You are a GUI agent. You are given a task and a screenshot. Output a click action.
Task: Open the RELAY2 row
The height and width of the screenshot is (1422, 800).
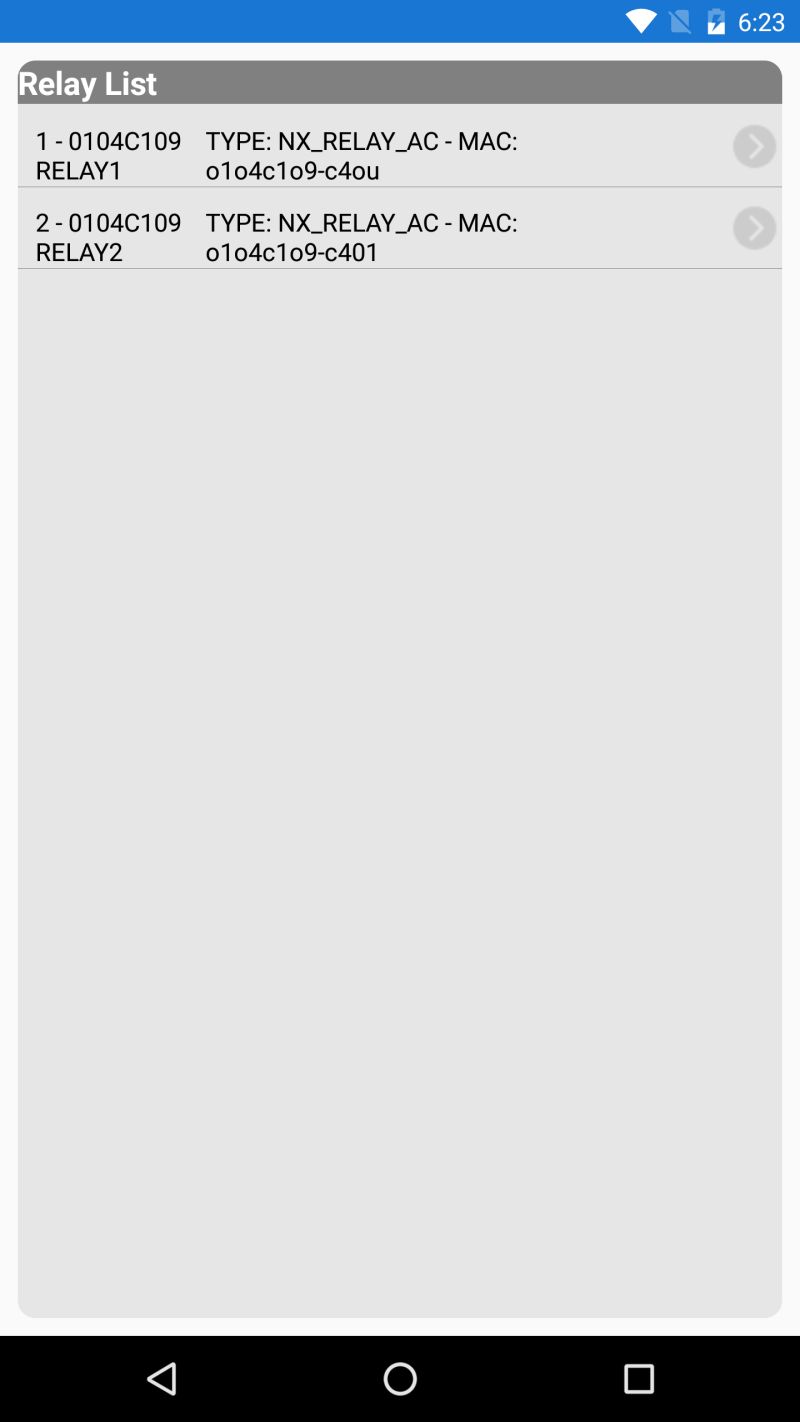399,228
